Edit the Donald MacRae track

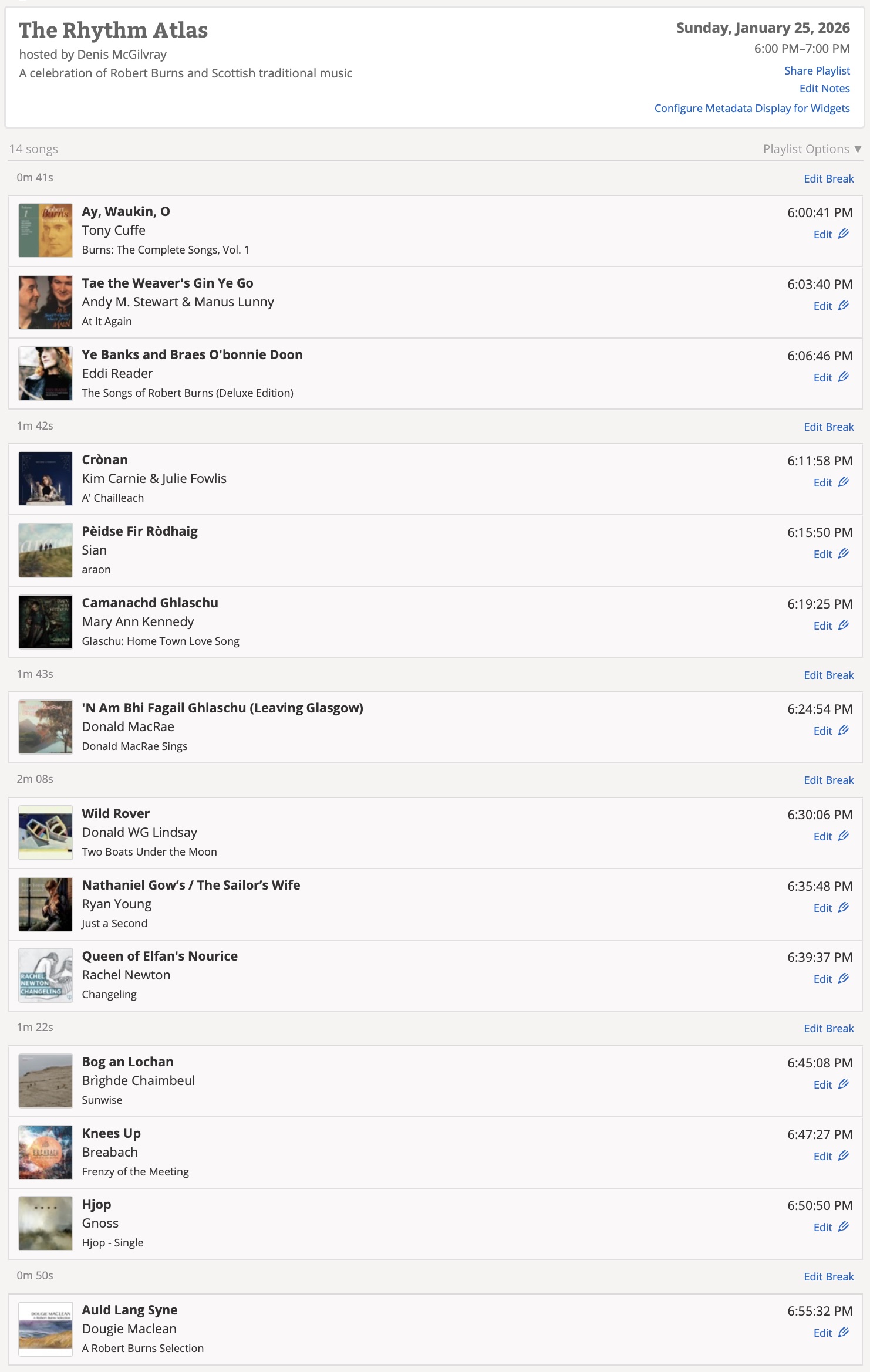pos(830,731)
